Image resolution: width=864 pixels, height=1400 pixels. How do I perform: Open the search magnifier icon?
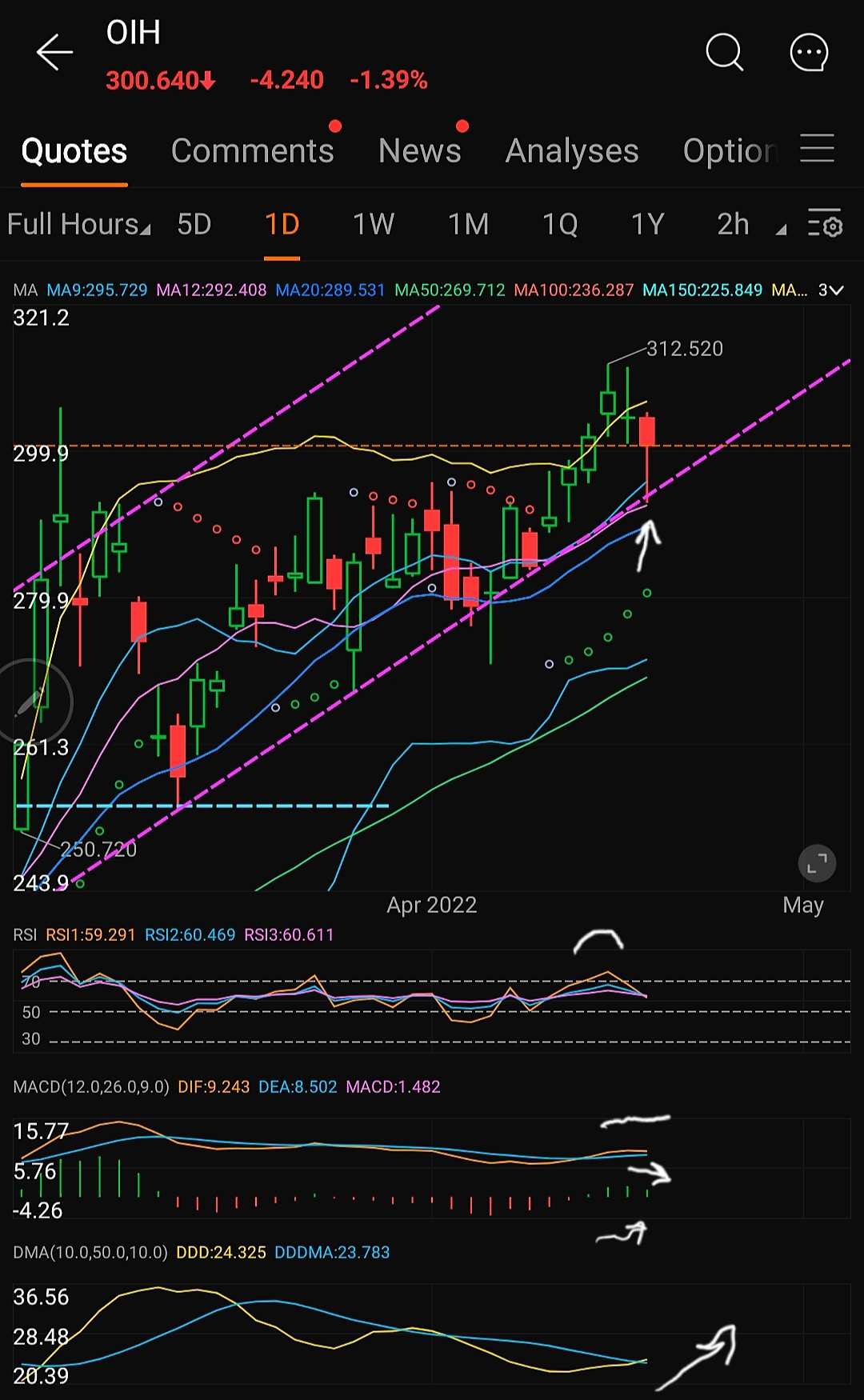(725, 53)
